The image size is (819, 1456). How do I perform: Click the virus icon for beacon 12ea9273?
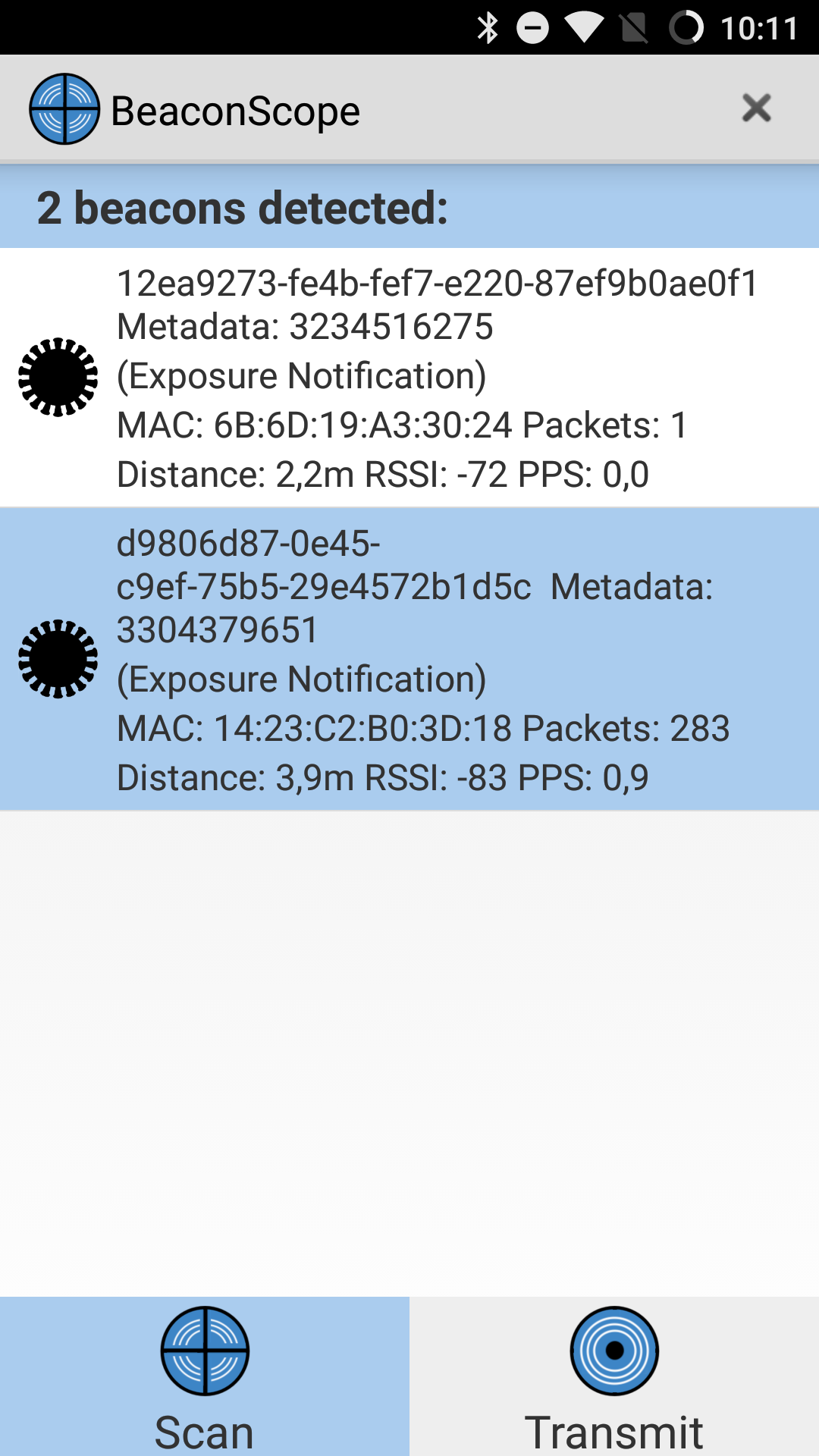tap(58, 376)
